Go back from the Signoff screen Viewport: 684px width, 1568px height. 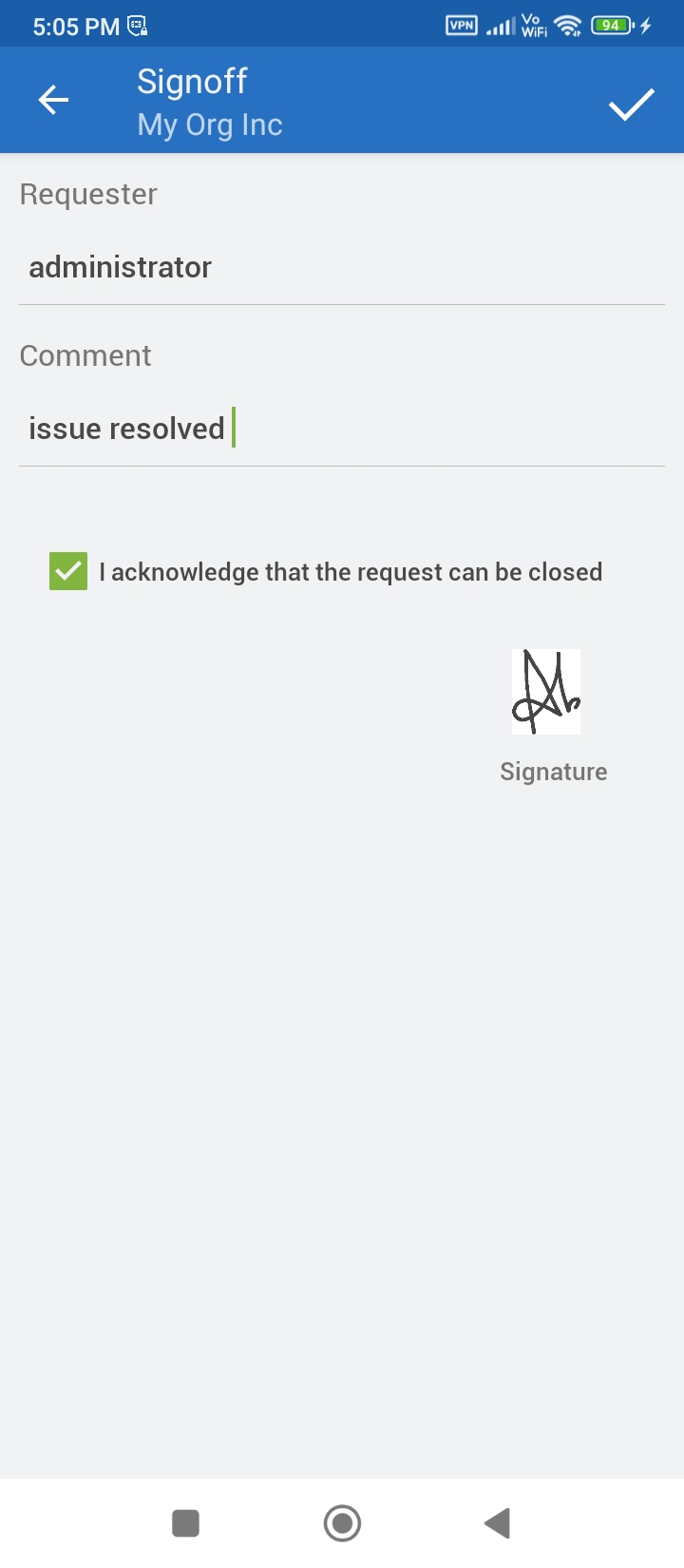coord(54,100)
